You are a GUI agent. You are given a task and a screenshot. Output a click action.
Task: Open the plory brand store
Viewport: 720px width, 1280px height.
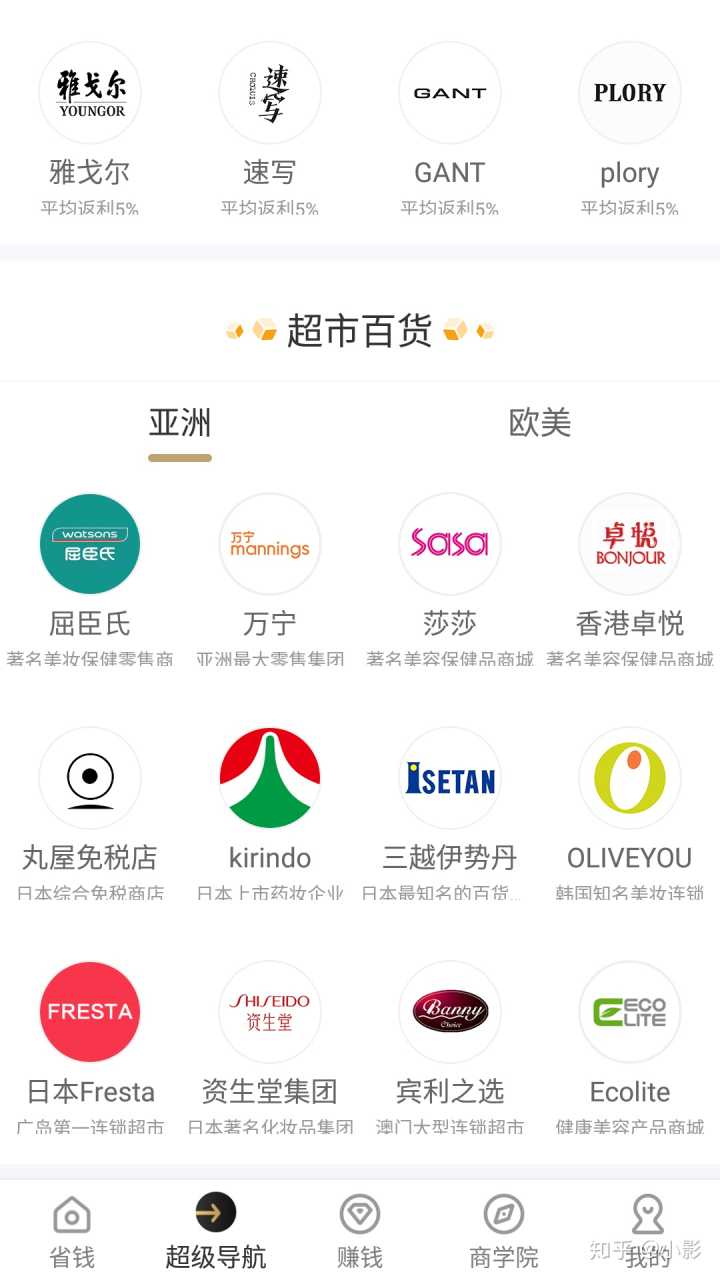click(x=630, y=93)
